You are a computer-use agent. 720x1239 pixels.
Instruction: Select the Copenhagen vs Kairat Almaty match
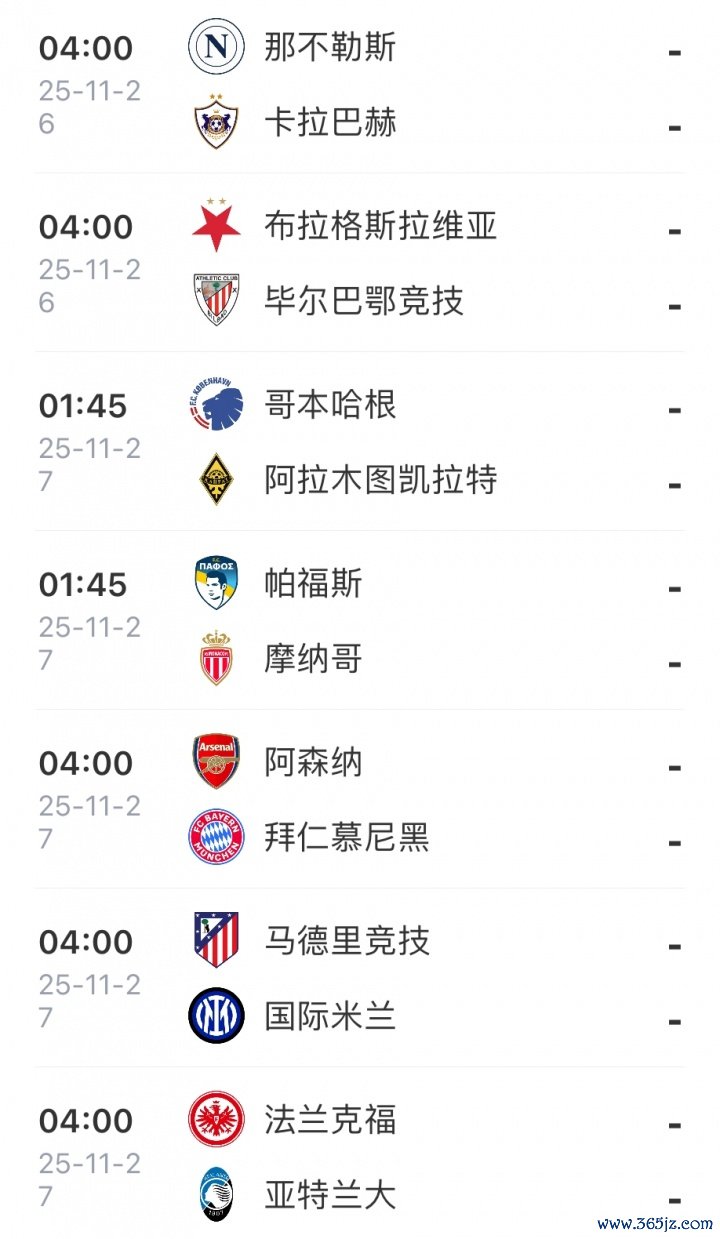(x=360, y=442)
